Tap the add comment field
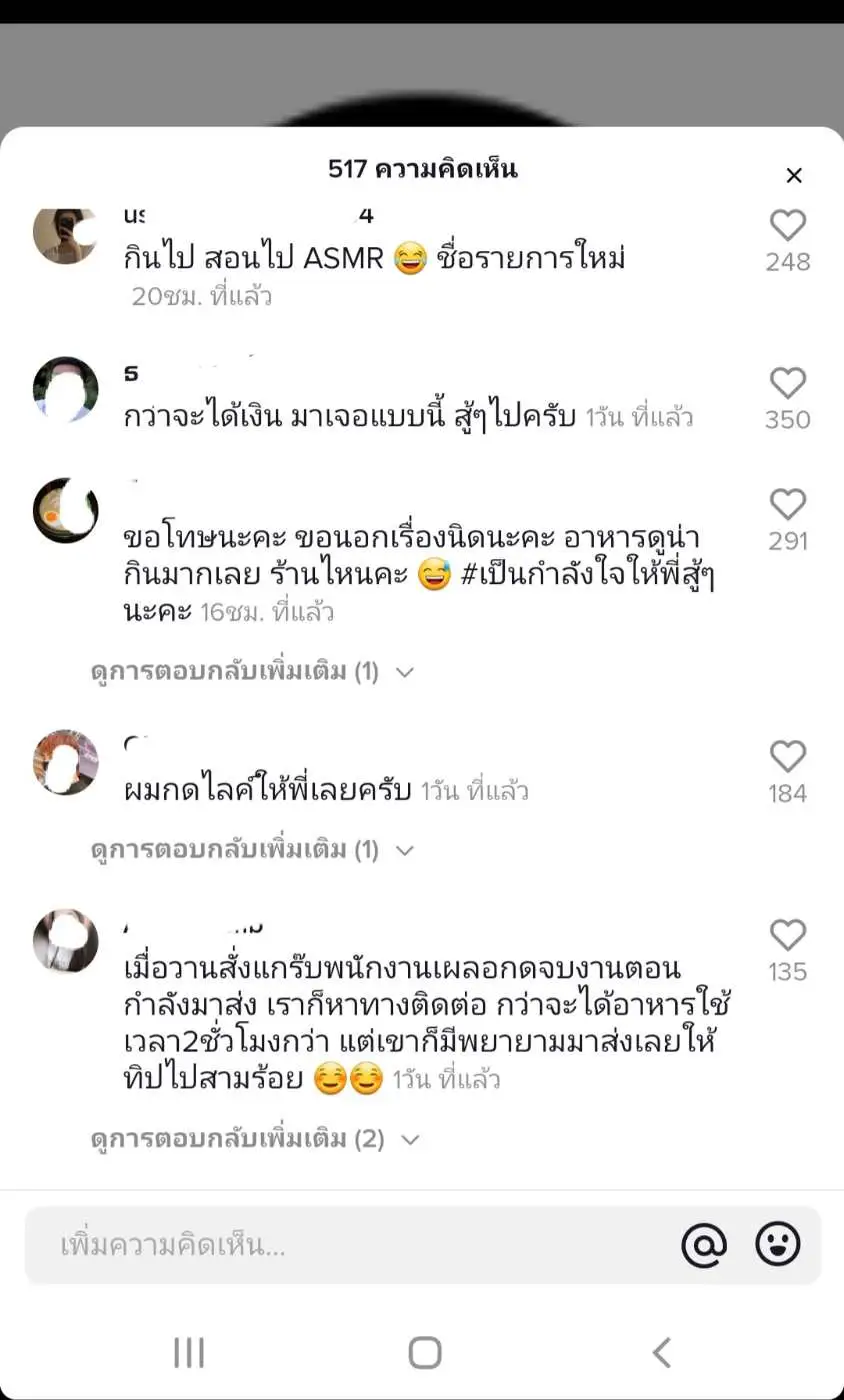 point(350,1246)
